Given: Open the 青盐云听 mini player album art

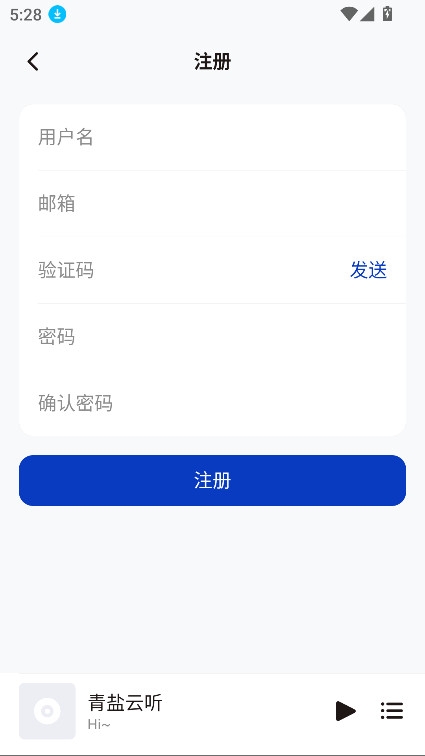Looking at the screenshot, I should click(47, 711).
